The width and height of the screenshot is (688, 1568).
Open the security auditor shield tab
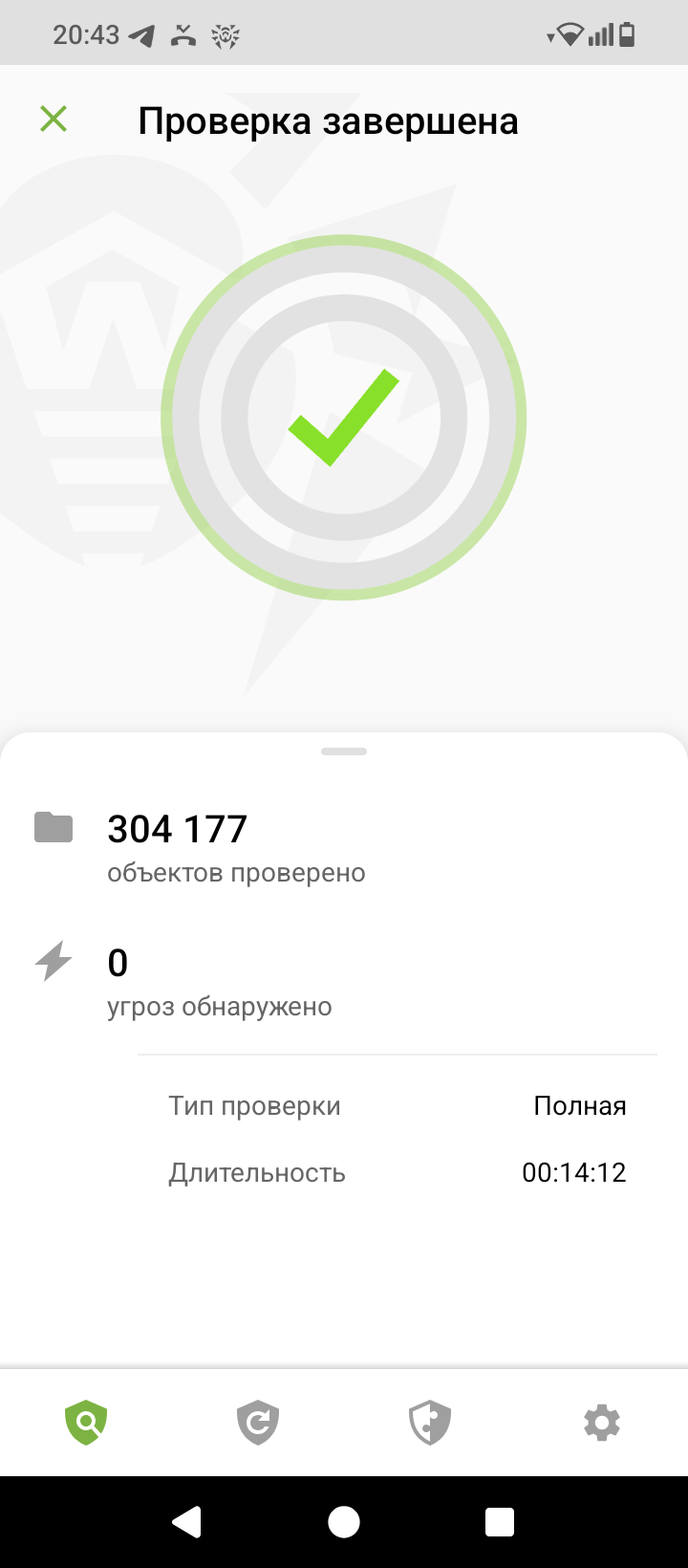[x=430, y=1423]
